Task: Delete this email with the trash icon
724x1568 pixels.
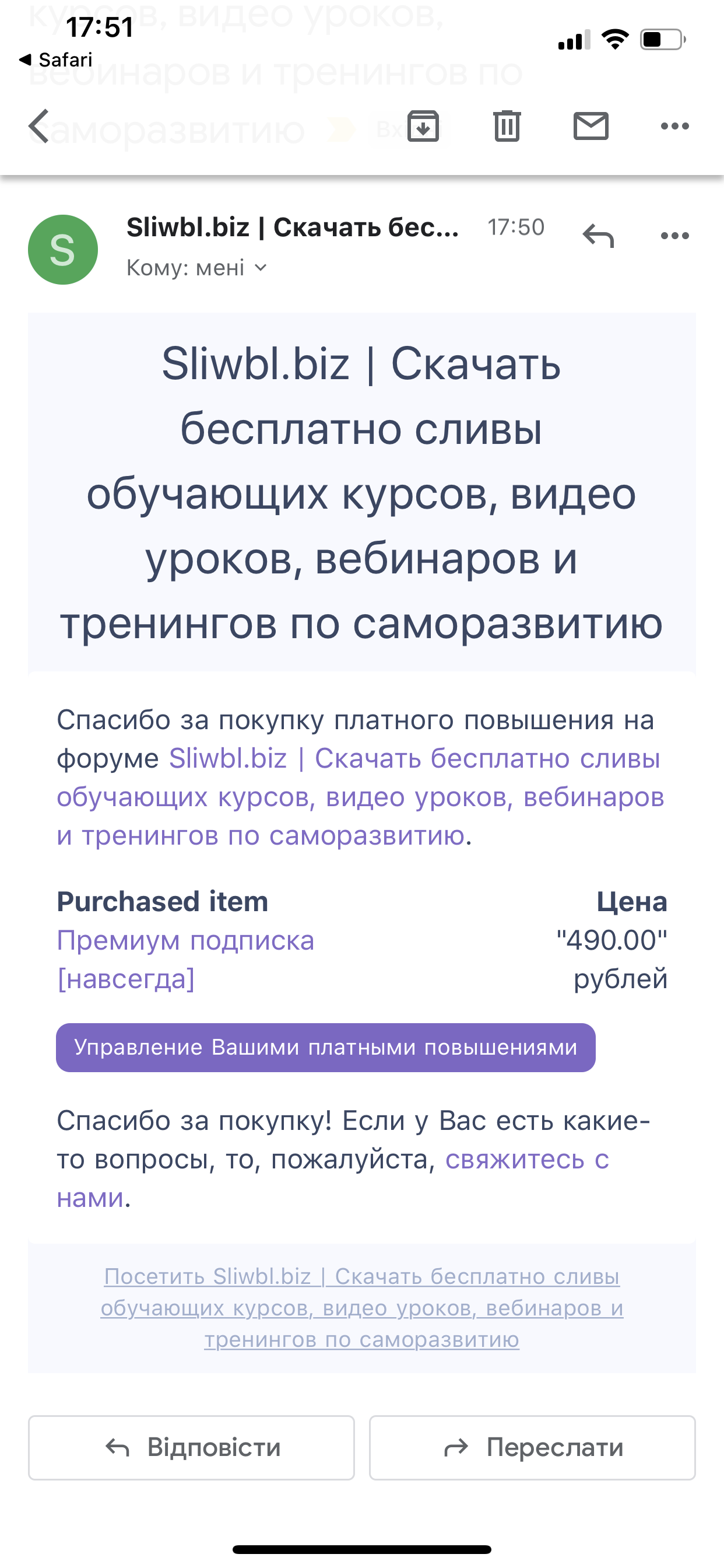Action: tap(506, 127)
